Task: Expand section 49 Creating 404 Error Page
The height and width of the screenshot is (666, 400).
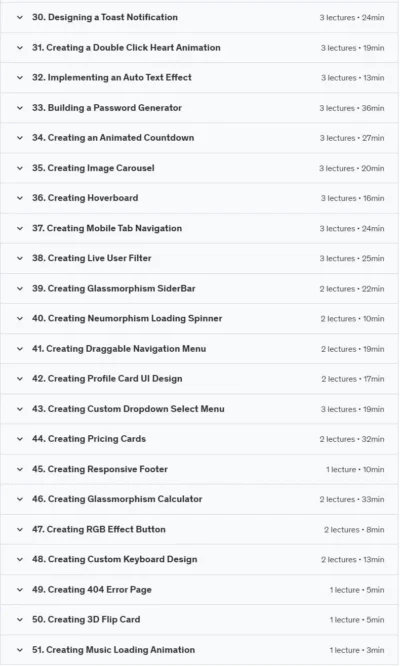Action: [199, 590]
